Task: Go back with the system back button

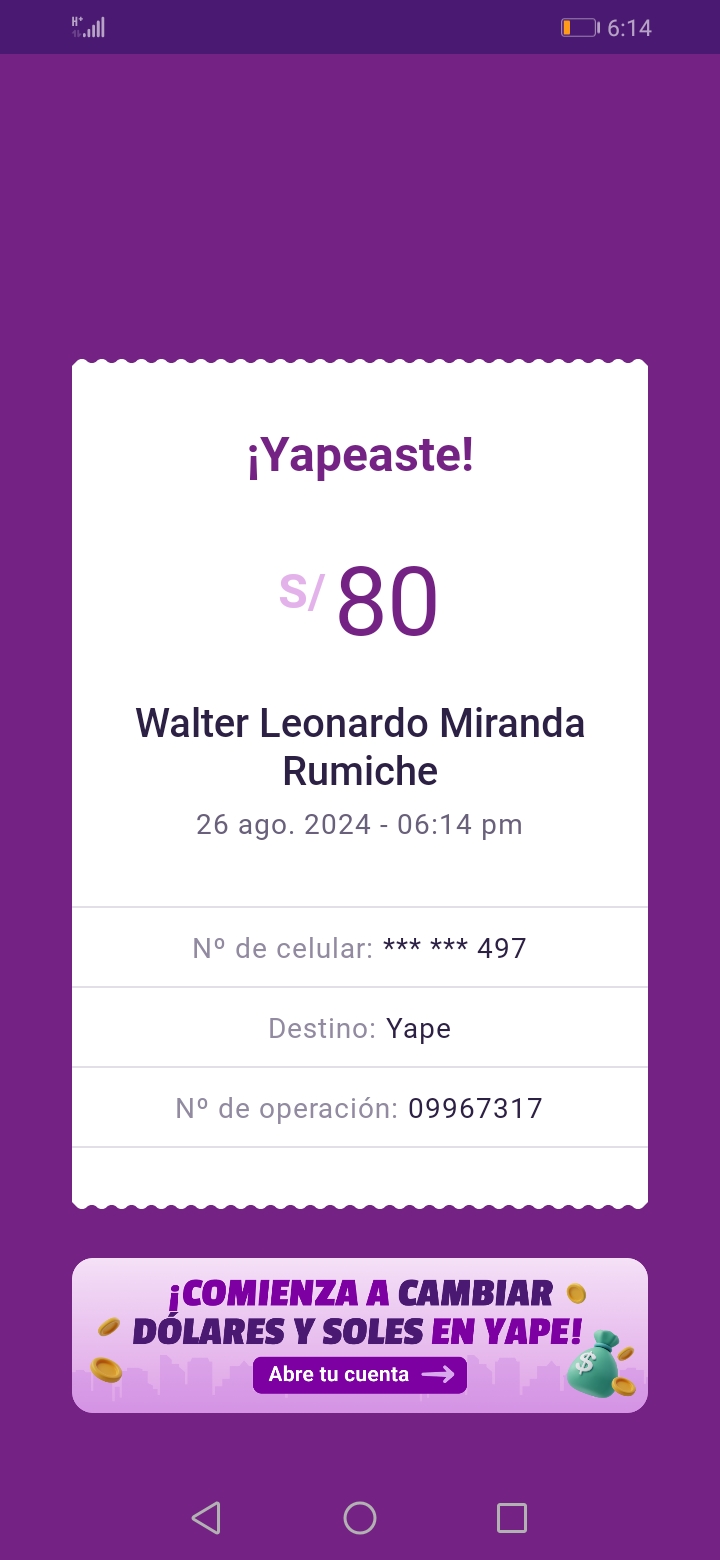Action: tap(206, 1518)
